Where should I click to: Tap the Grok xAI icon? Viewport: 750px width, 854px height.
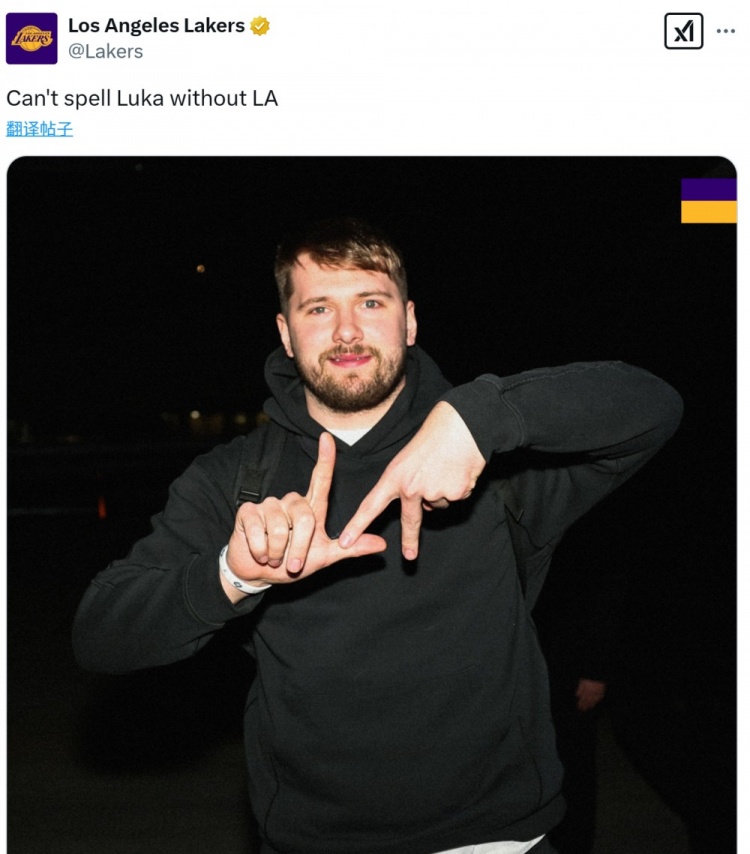pos(684,31)
